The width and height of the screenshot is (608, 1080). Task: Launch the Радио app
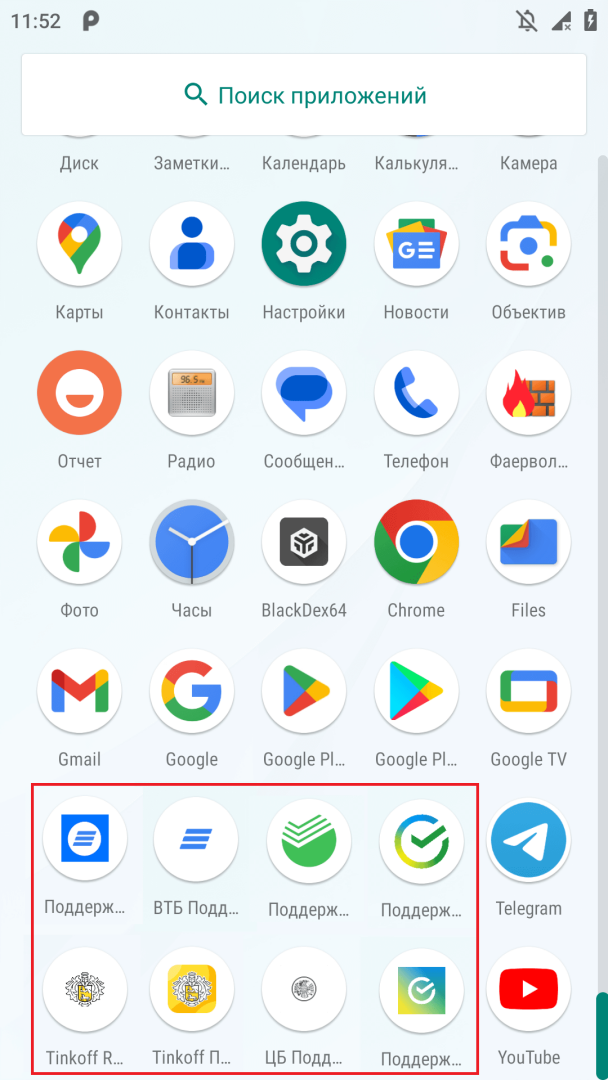pos(192,393)
